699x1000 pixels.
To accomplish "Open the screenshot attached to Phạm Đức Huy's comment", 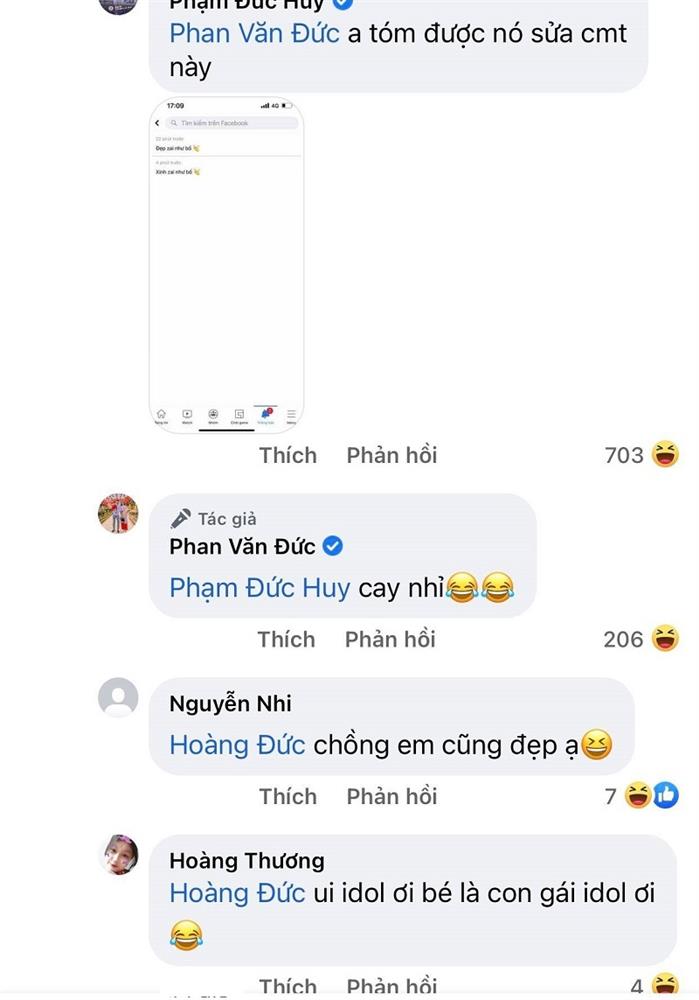I will click(x=226, y=265).
